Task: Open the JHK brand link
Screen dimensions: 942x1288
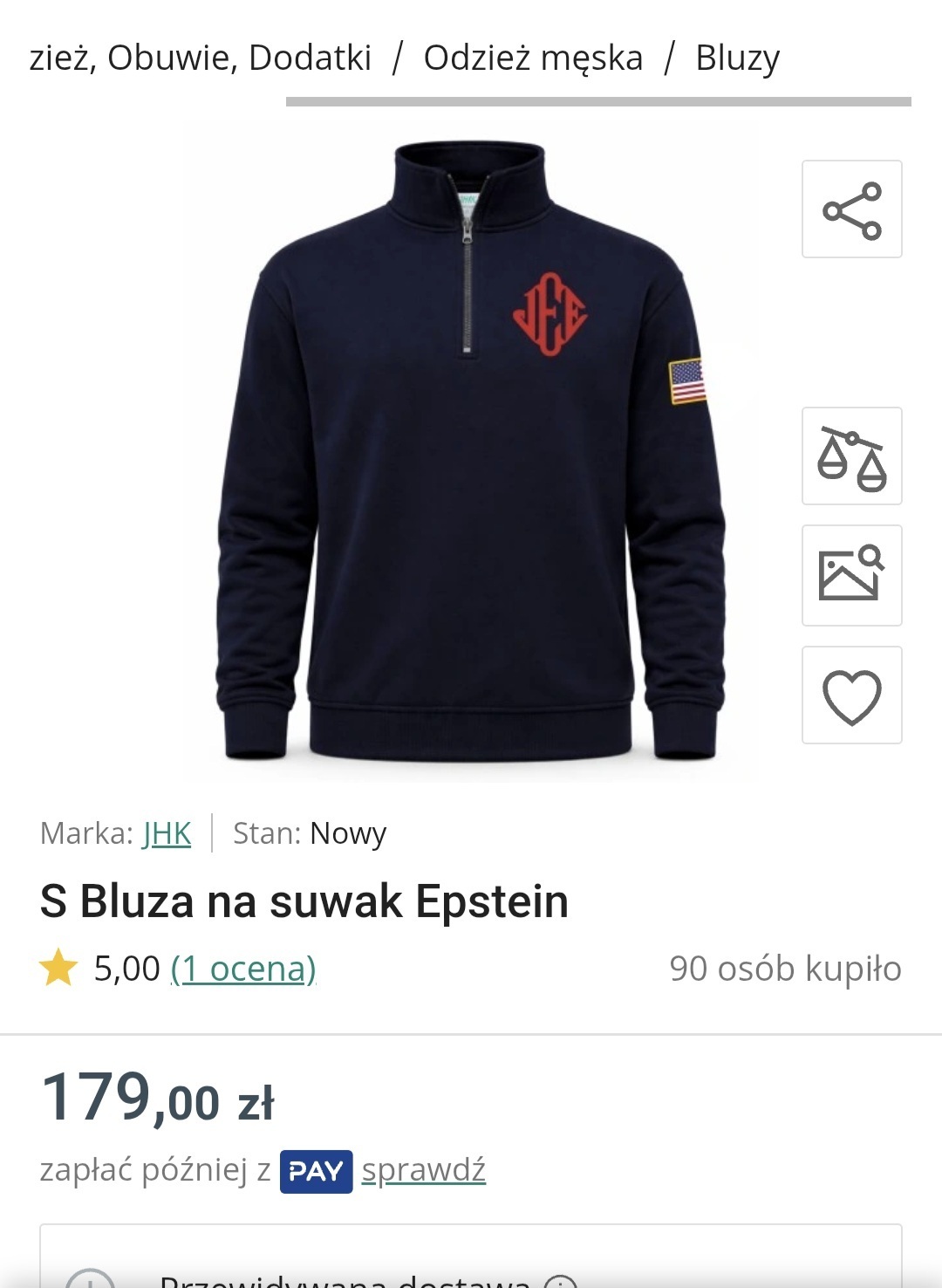Action: [x=167, y=833]
